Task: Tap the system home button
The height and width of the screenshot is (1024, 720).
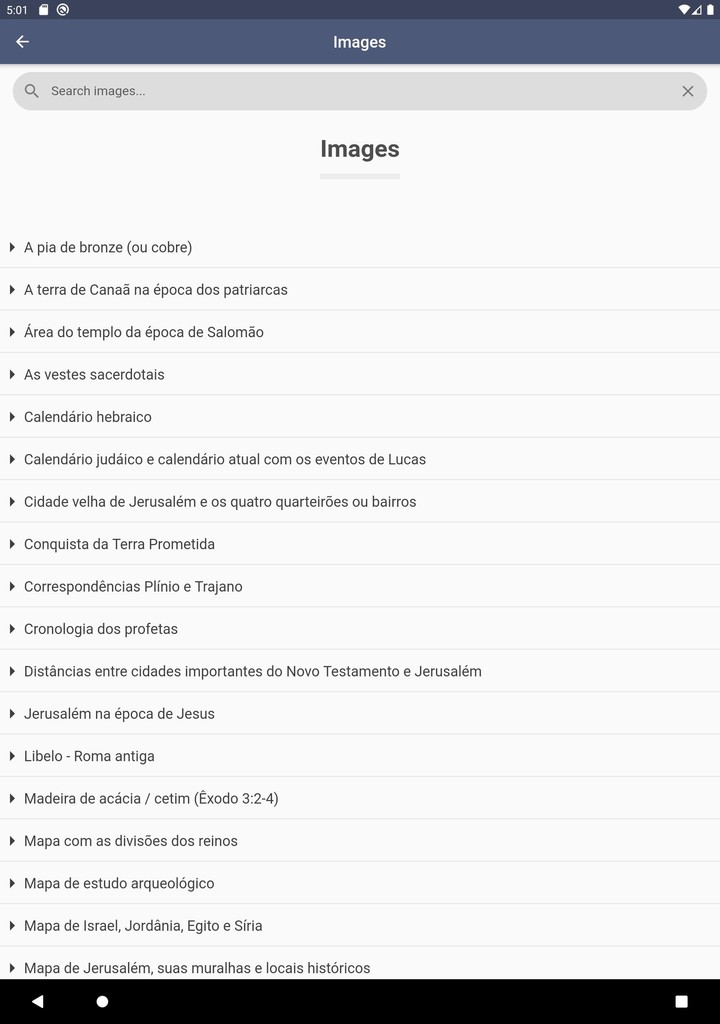Action: point(102,1001)
